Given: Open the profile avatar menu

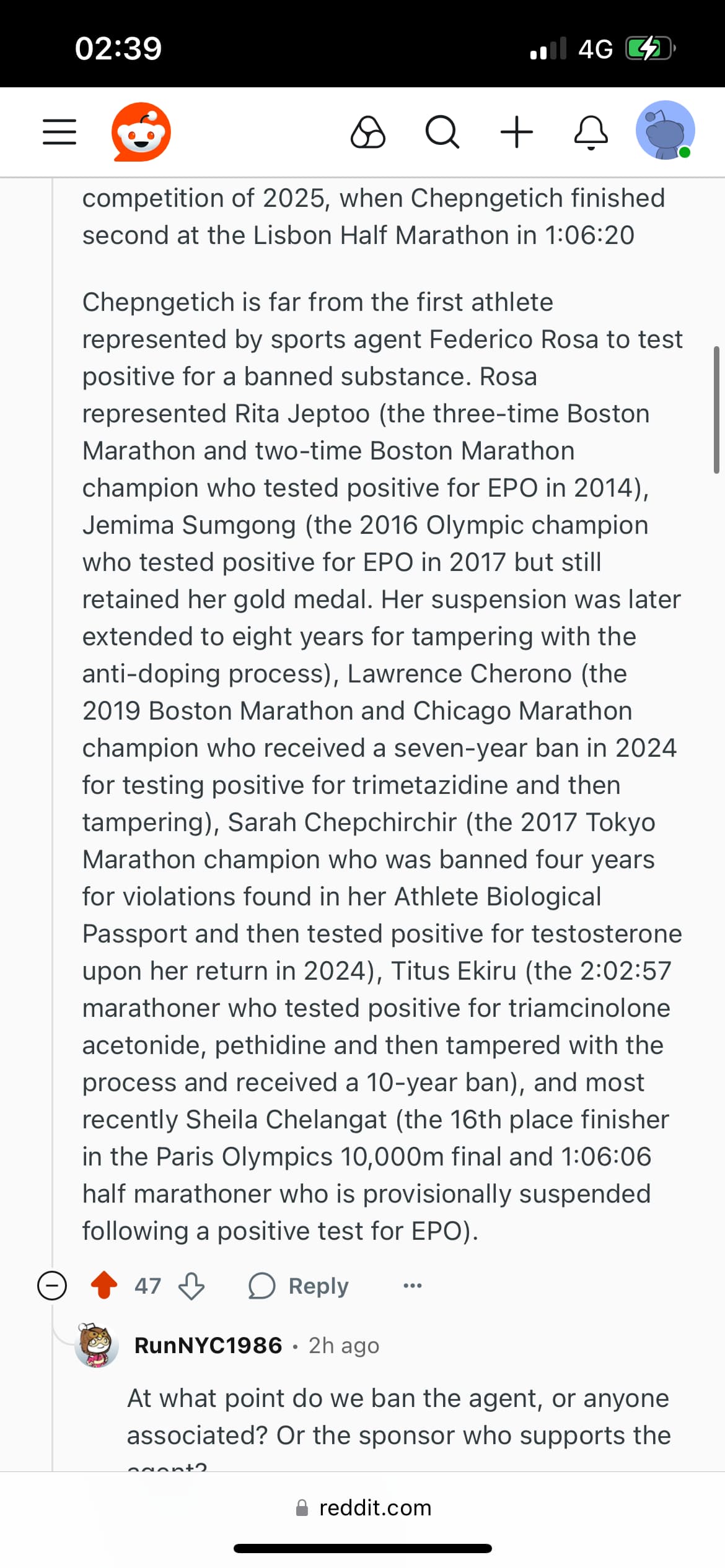Looking at the screenshot, I should coord(666,131).
